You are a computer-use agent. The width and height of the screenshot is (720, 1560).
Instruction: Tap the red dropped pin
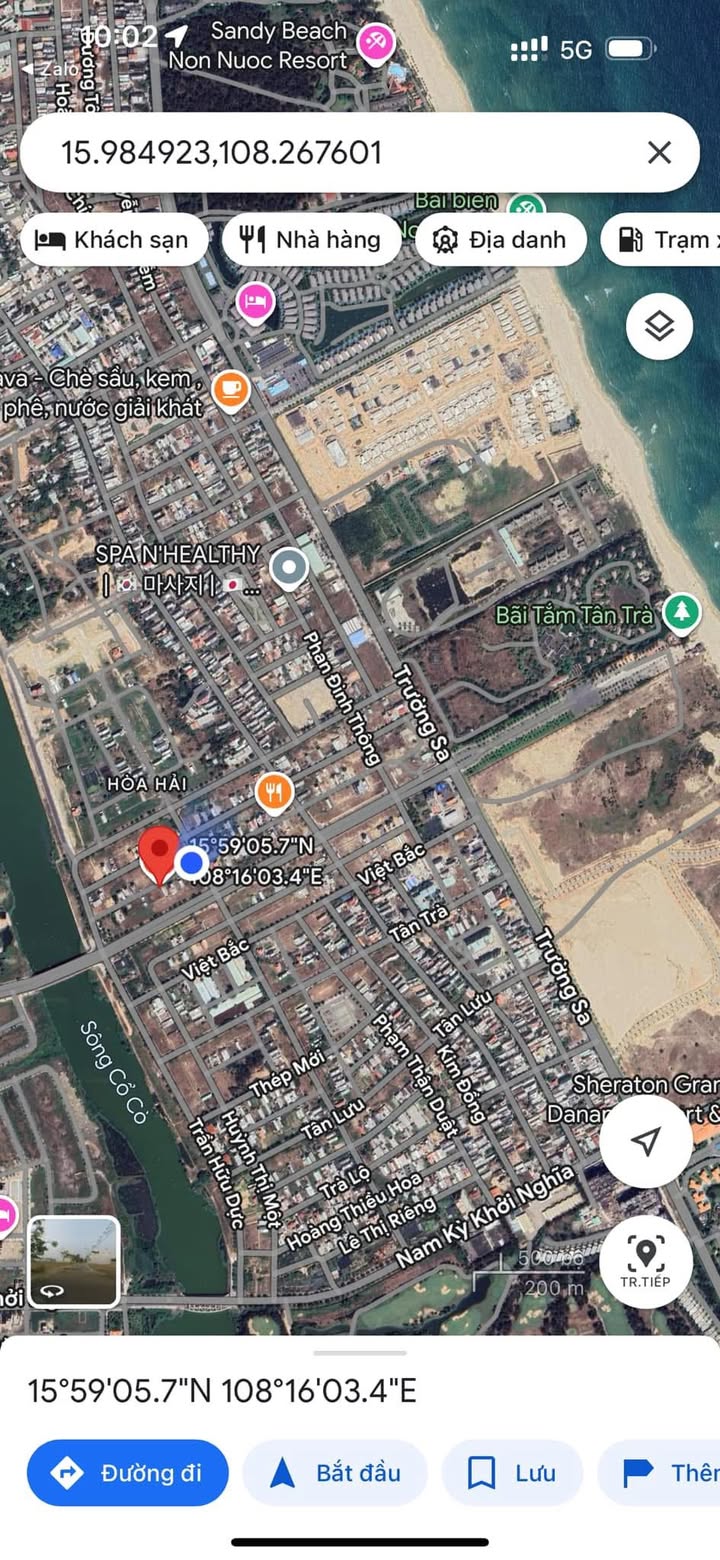(x=158, y=853)
